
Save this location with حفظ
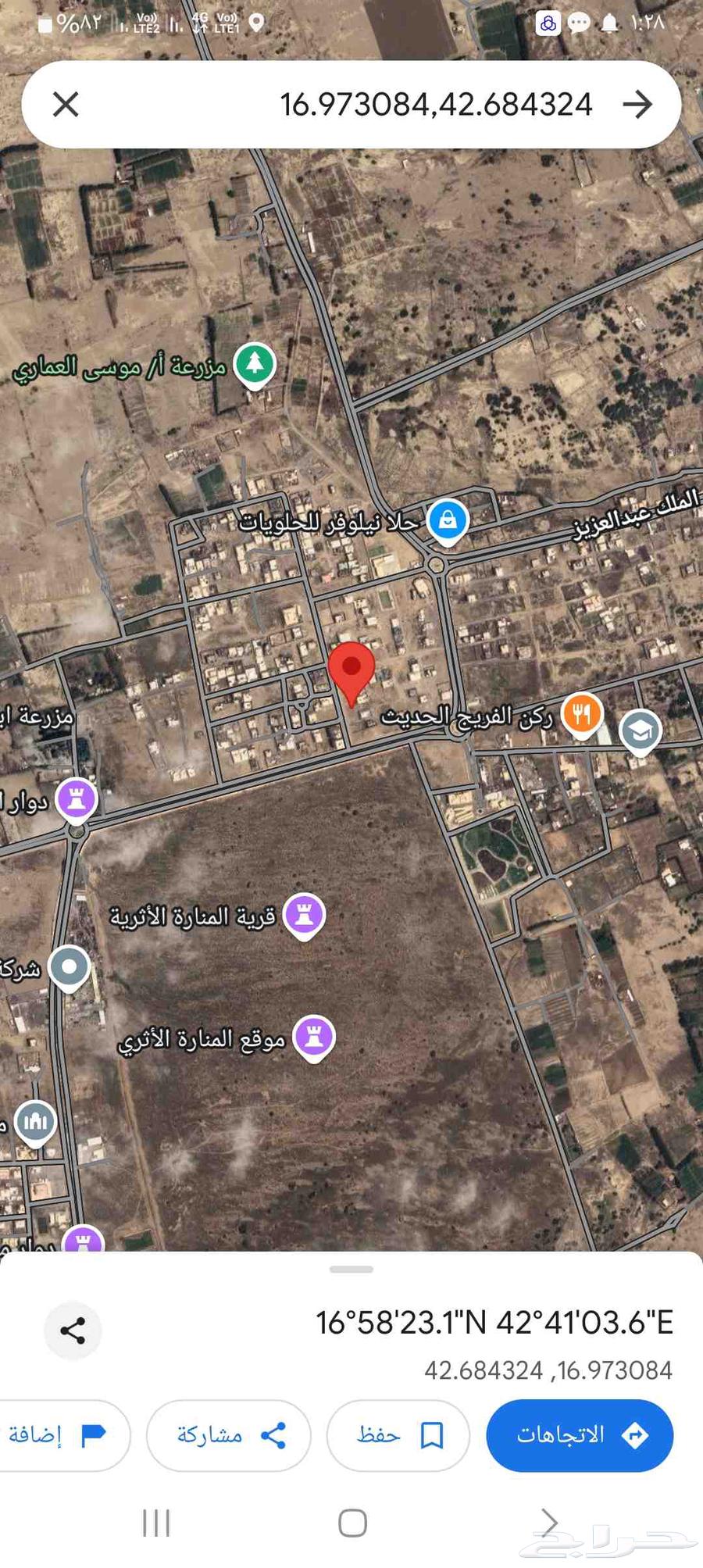click(398, 1435)
